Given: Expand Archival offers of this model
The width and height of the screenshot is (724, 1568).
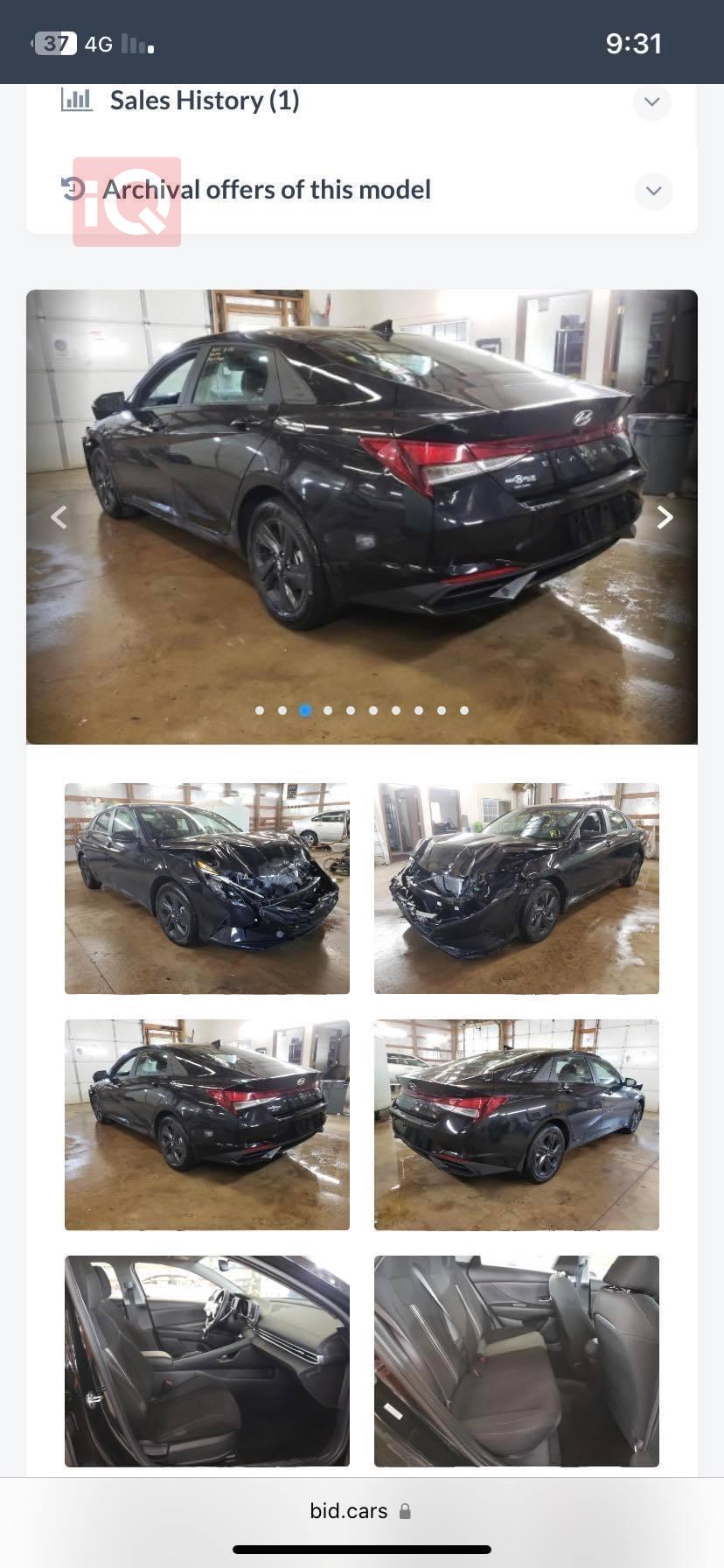Looking at the screenshot, I should pos(653,190).
